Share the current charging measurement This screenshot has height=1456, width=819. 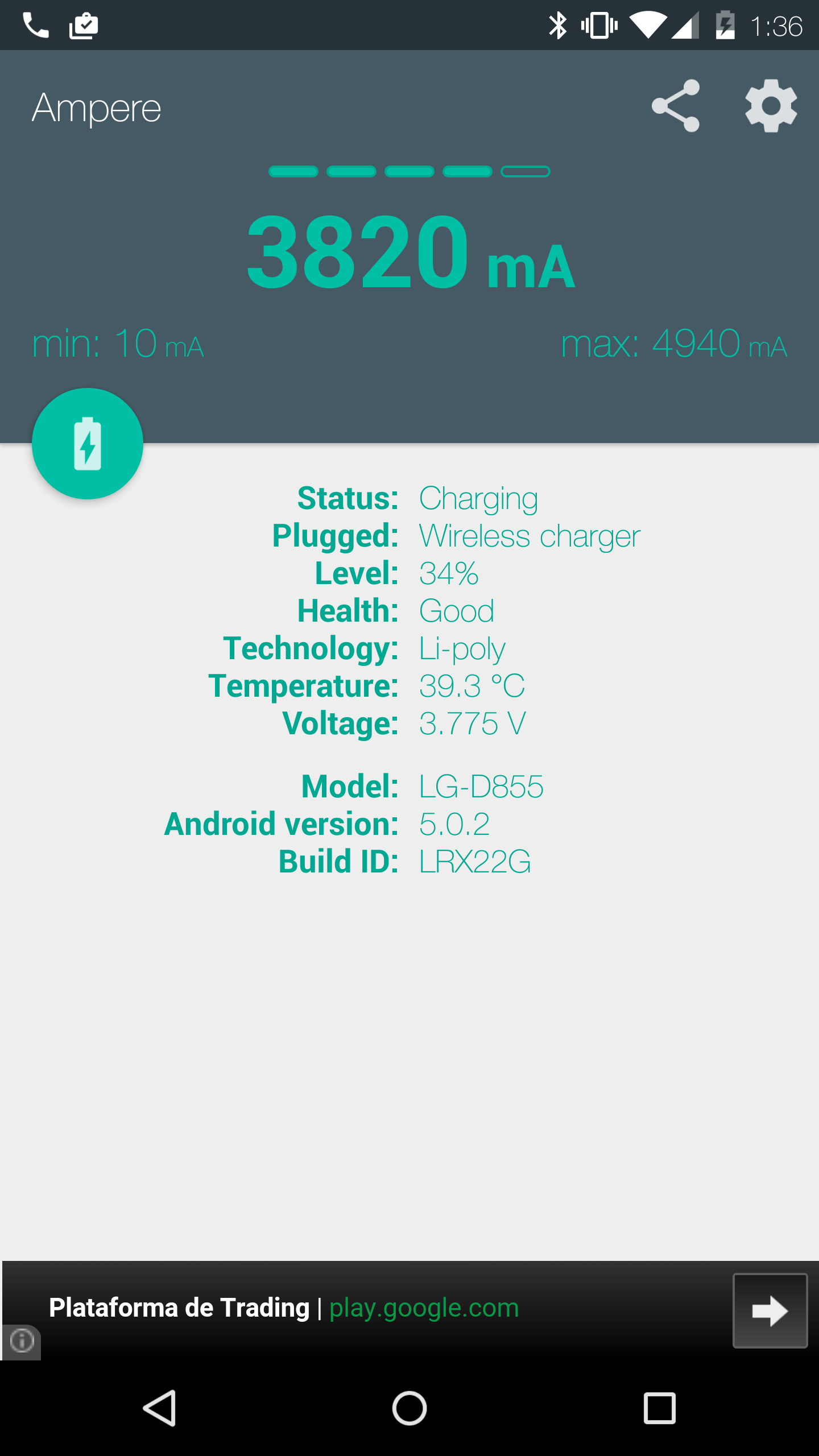point(675,106)
